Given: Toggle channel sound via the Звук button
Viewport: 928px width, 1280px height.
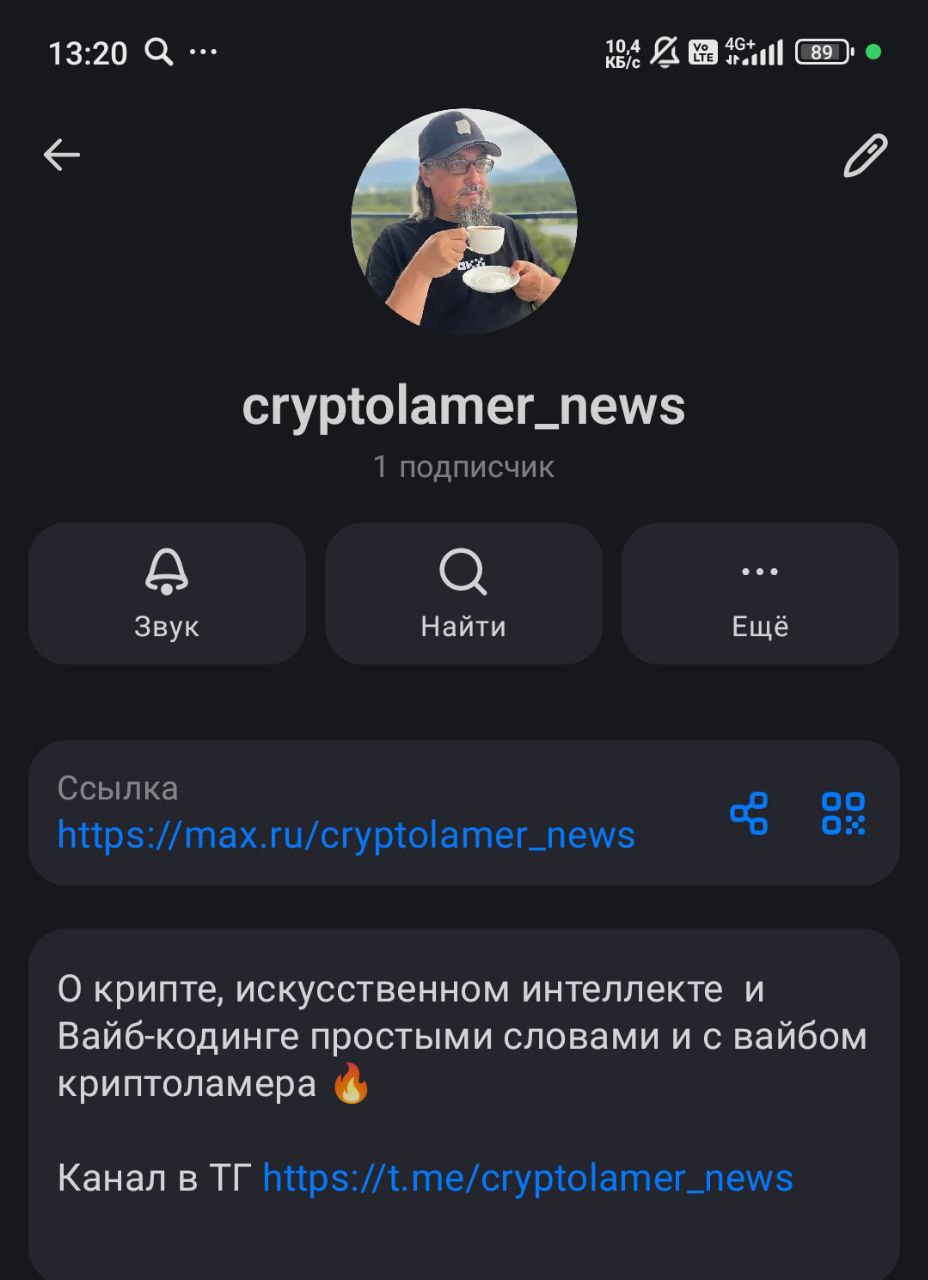Looking at the screenshot, I should 166,593.
